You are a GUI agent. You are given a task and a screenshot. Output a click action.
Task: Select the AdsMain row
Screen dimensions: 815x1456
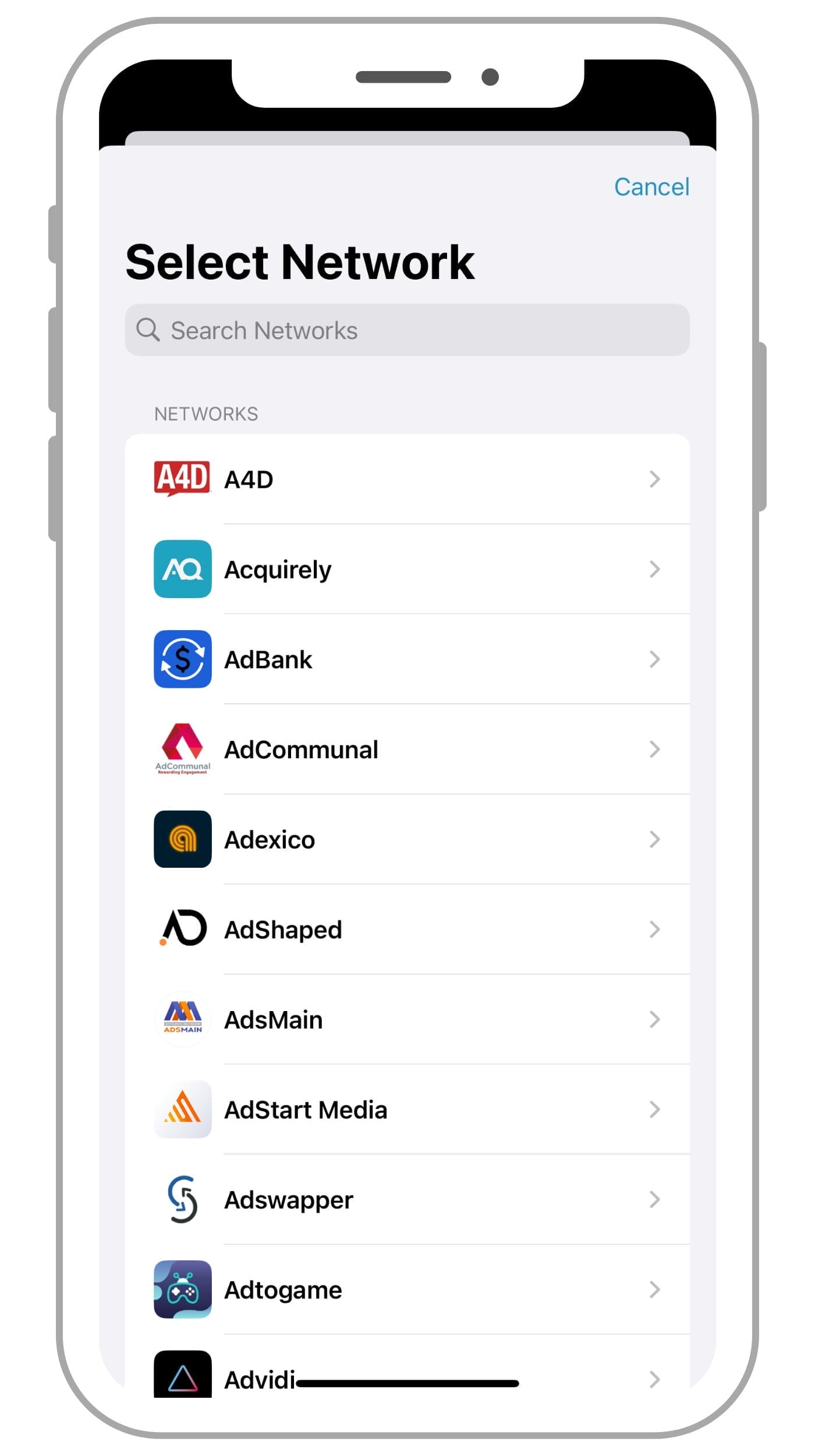pos(408,1020)
